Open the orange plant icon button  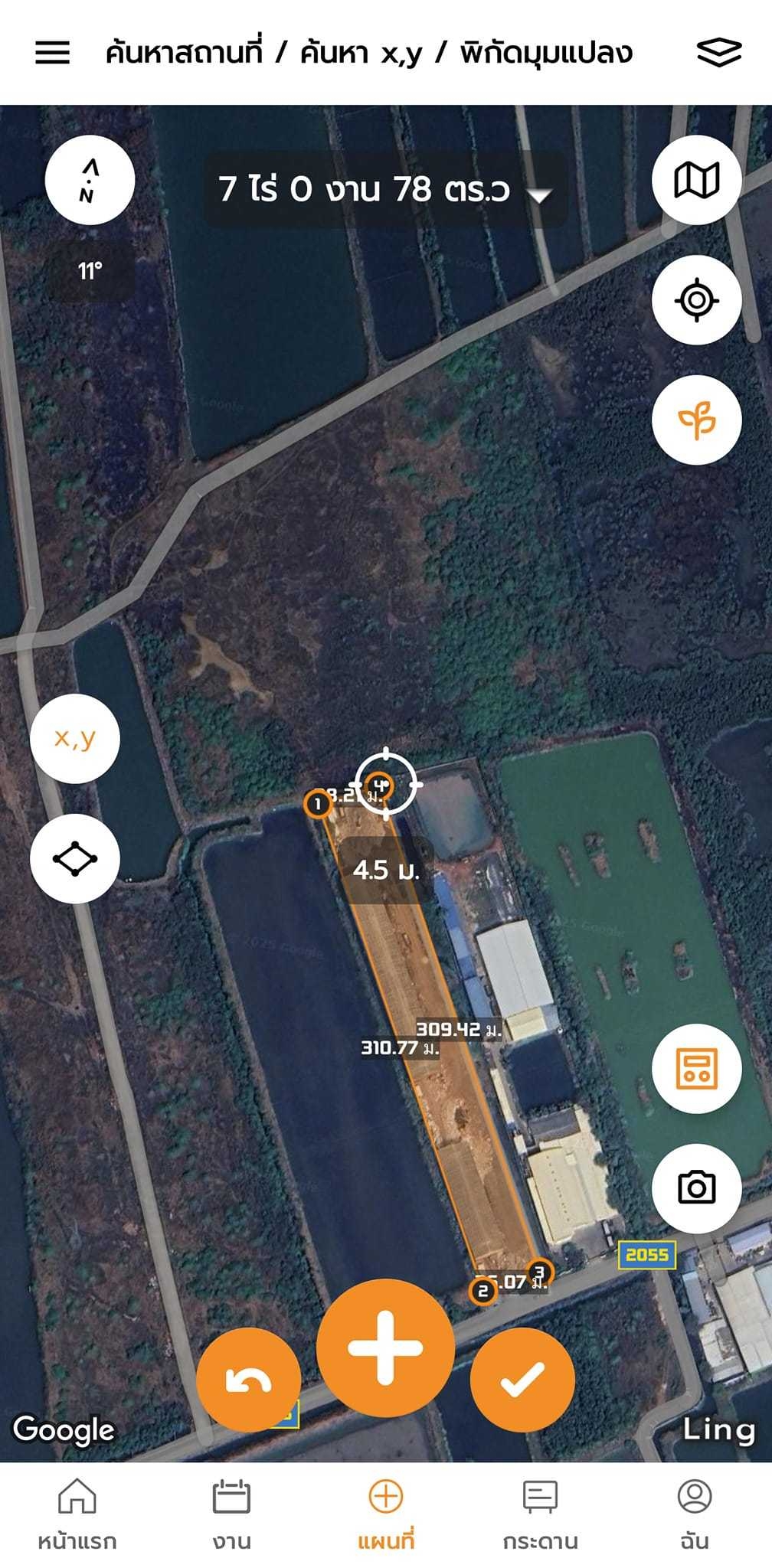696,420
